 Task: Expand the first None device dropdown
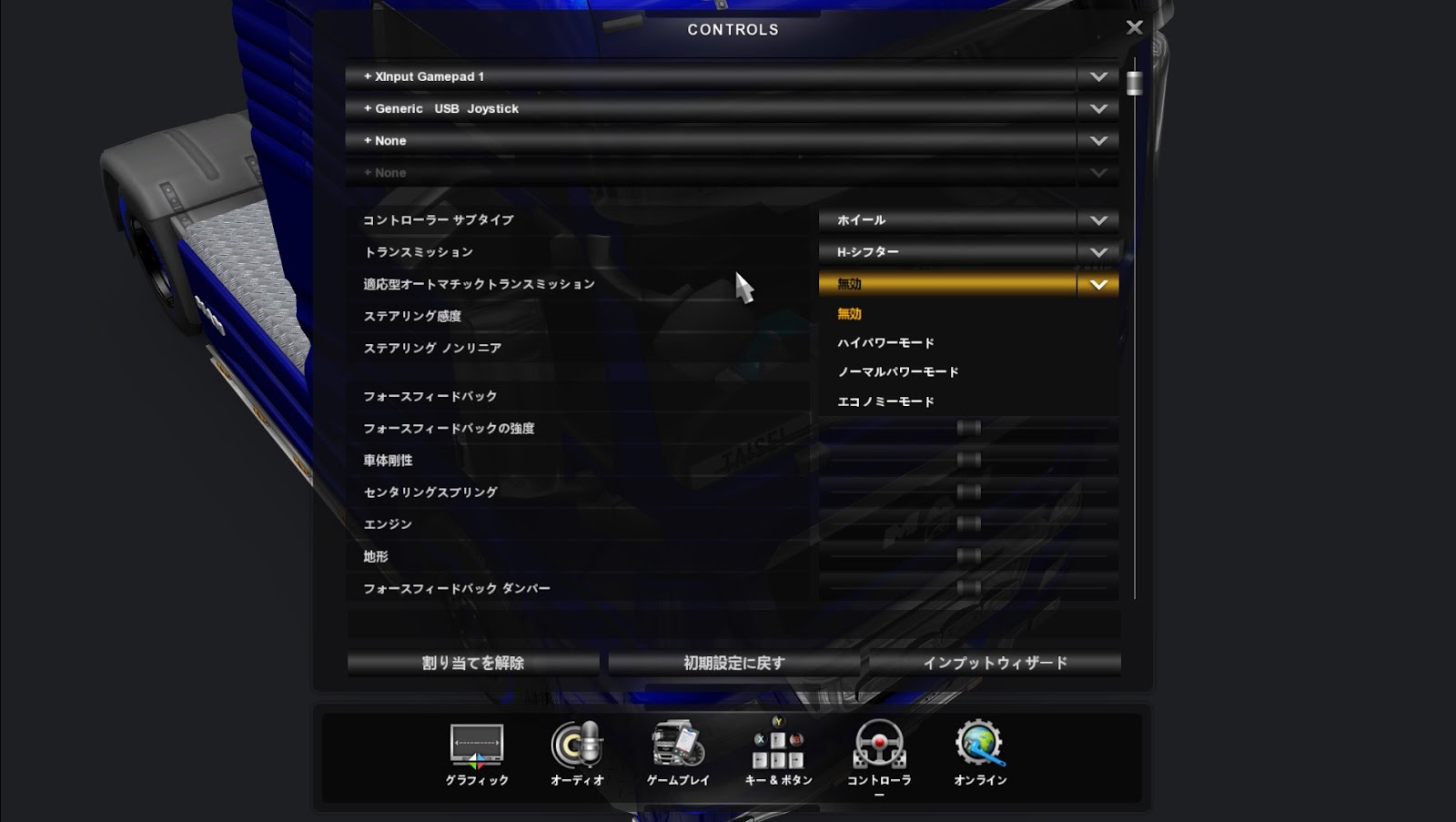1098,141
